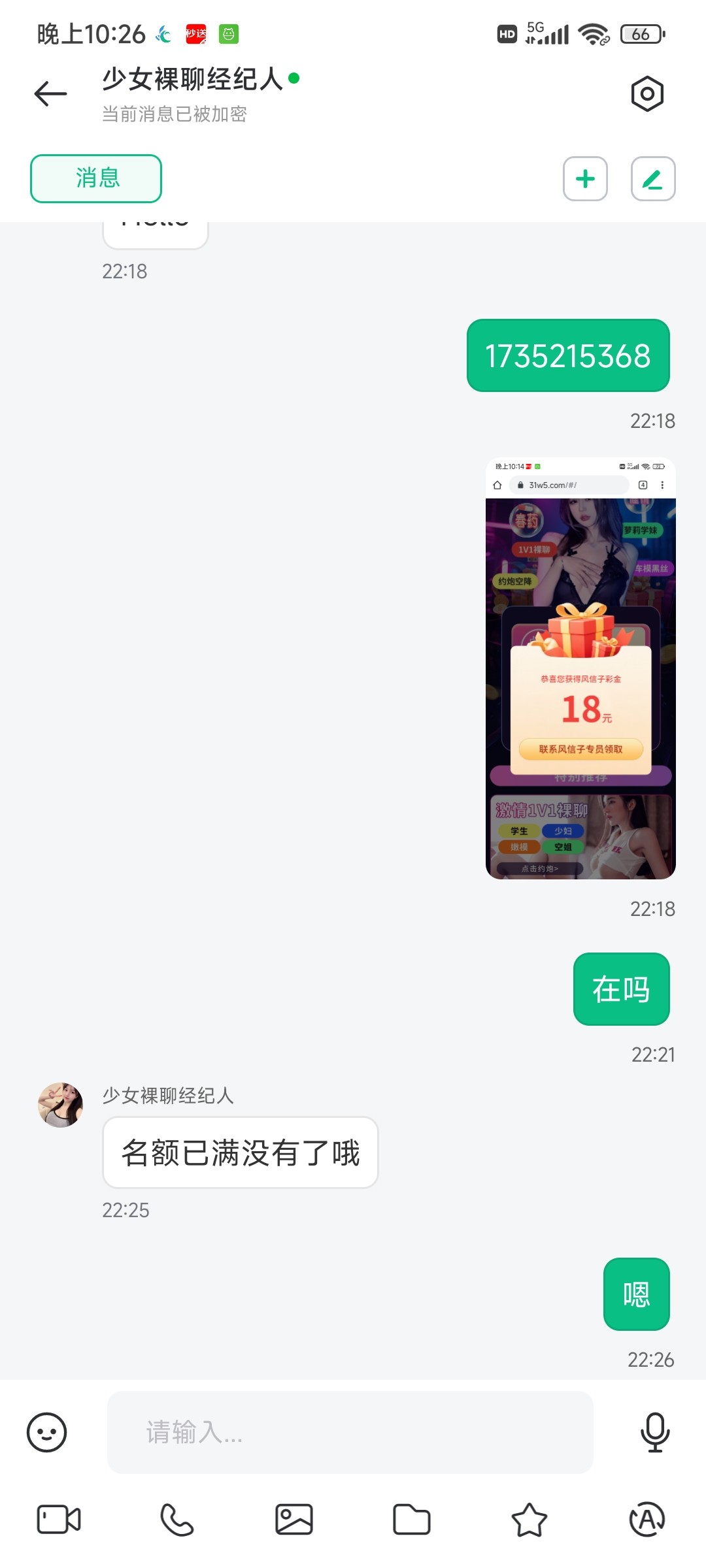The height and width of the screenshot is (1568, 706).
Task: Go back using the arrow icon
Action: (x=51, y=94)
